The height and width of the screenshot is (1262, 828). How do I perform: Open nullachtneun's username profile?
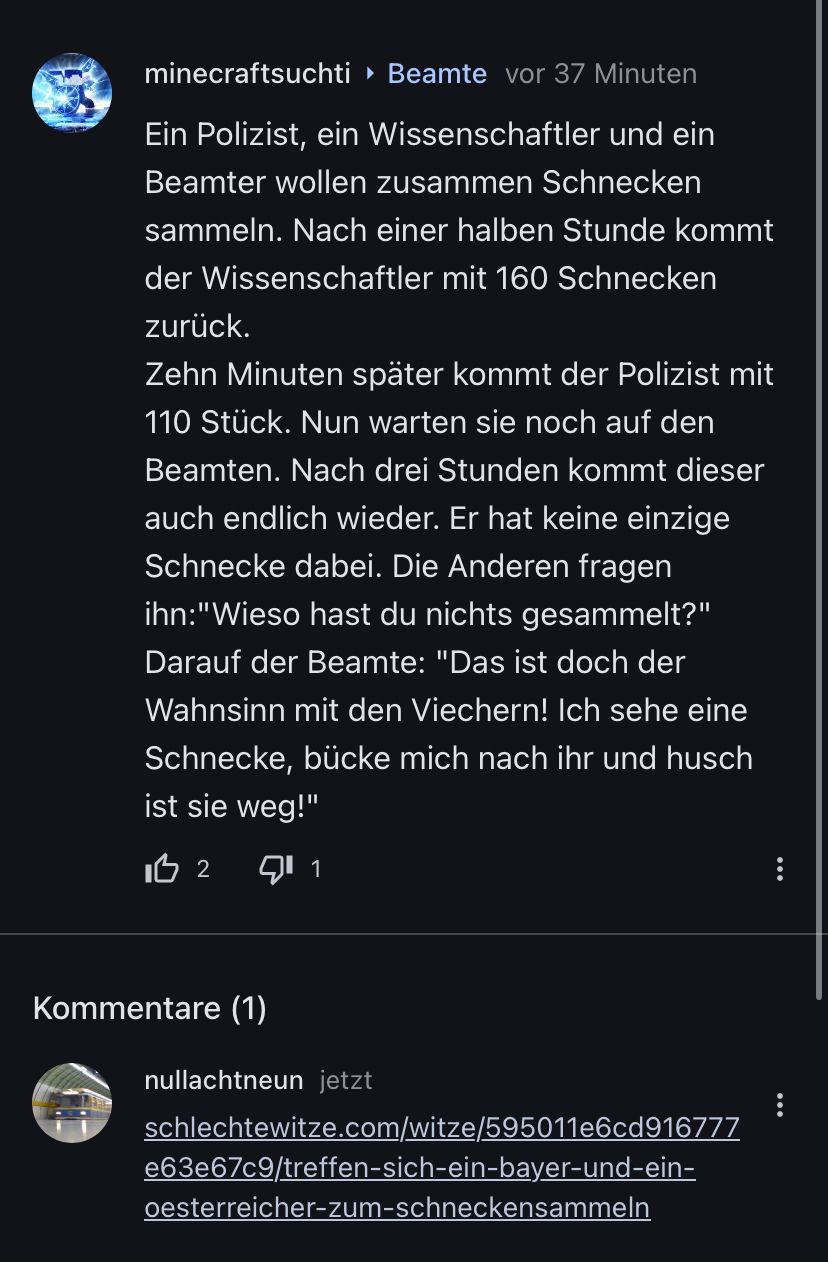223,1080
